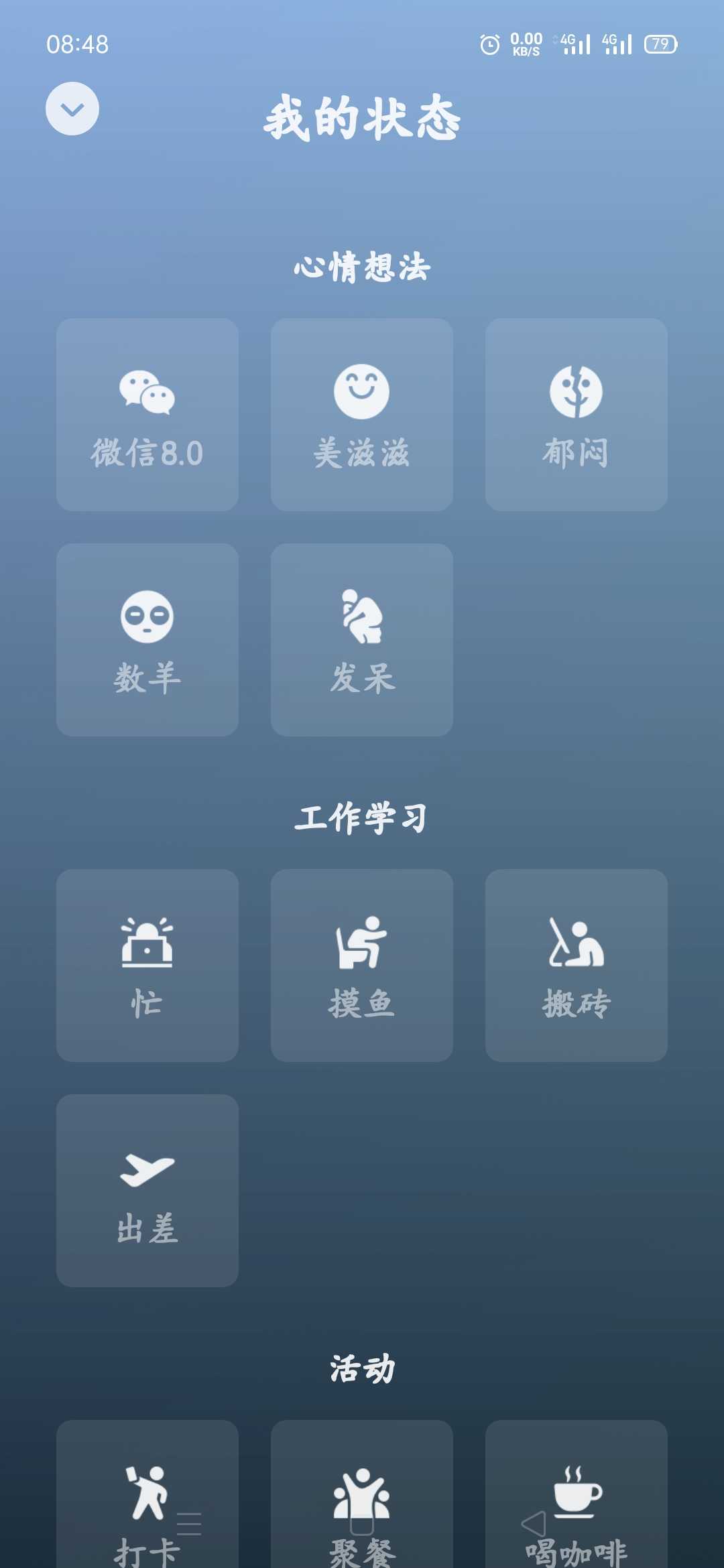Choose the 摸鱼 status

click(x=362, y=966)
